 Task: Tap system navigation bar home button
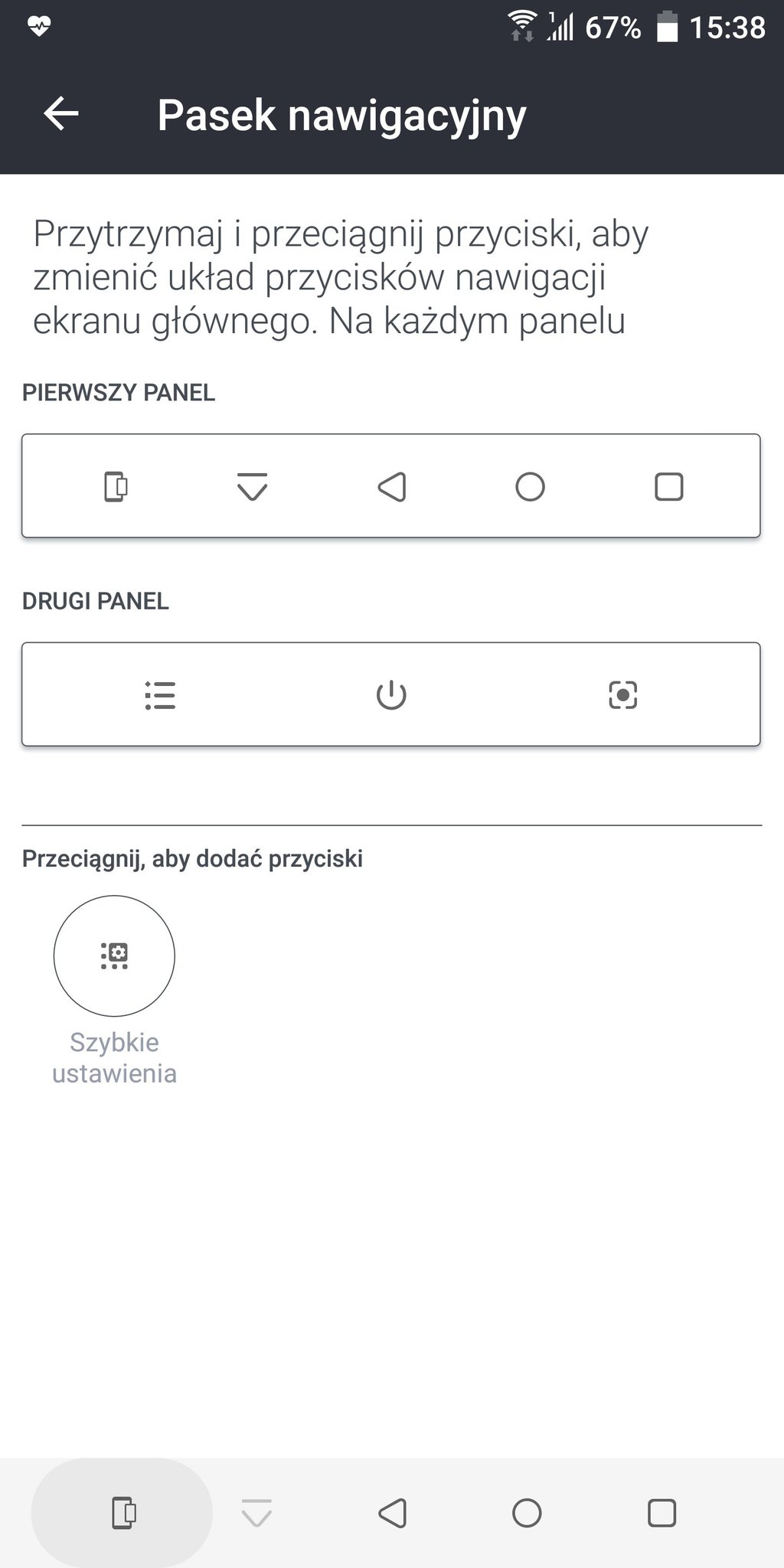(527, 1513)
